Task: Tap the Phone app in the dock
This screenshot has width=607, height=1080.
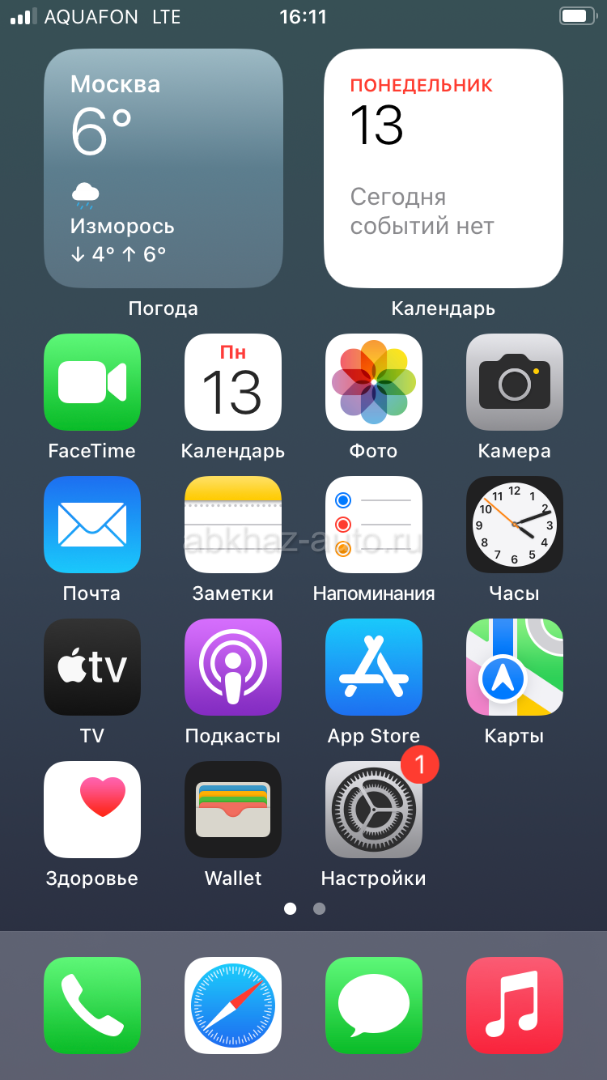Action: 92,1005
